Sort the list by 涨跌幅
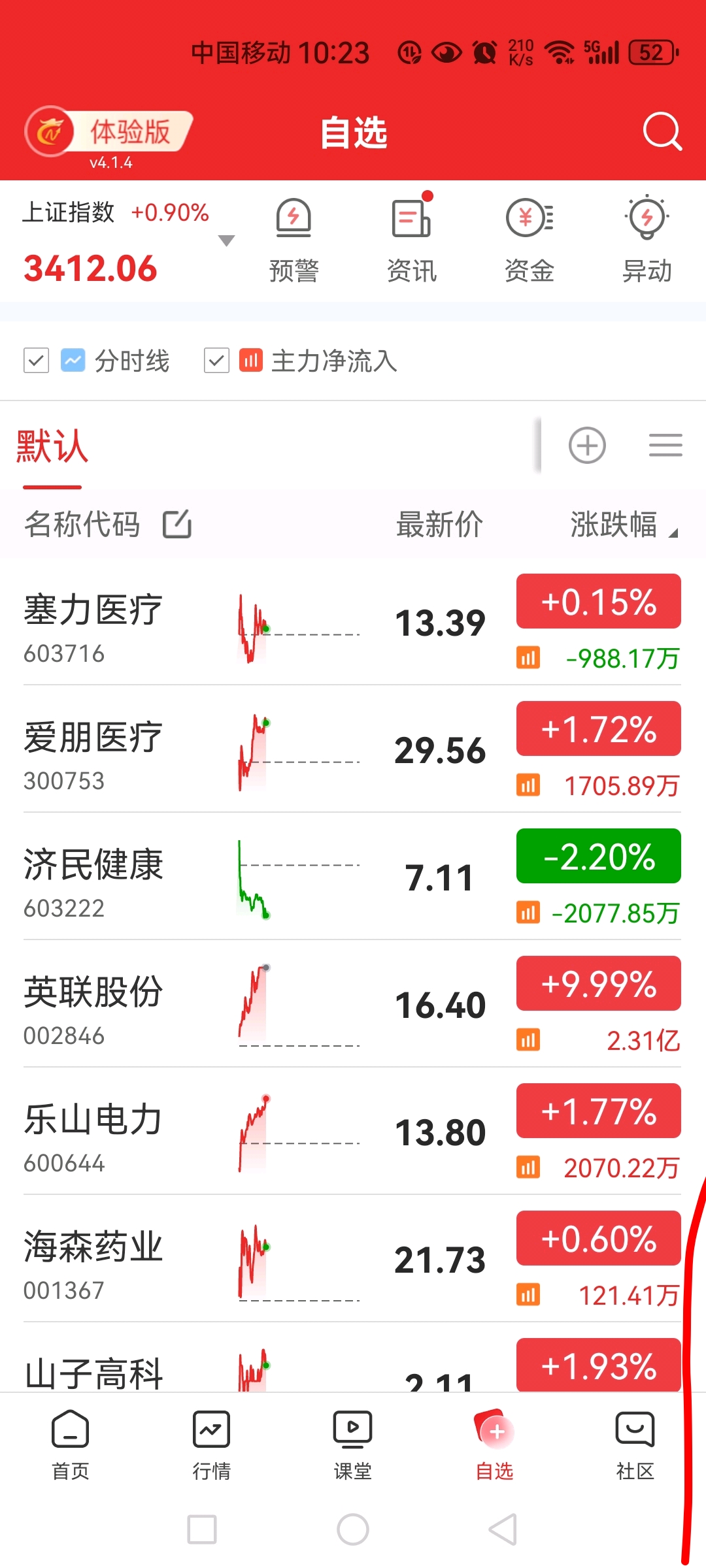 [624, 525]
